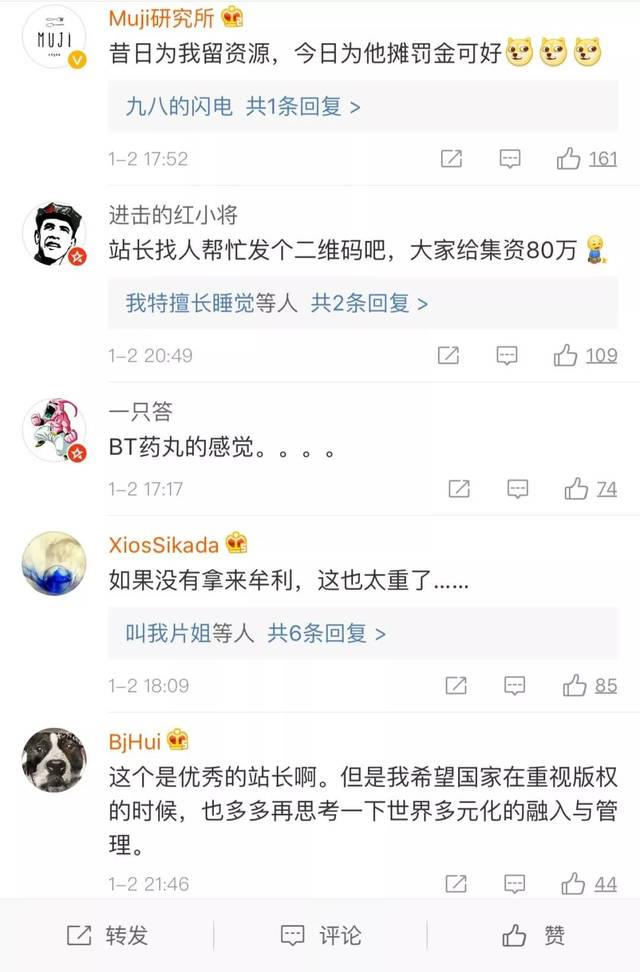Tap 评论 in the bottom bar
The width and height of the screenshot is (640, 972).
(x=320, y=935)
